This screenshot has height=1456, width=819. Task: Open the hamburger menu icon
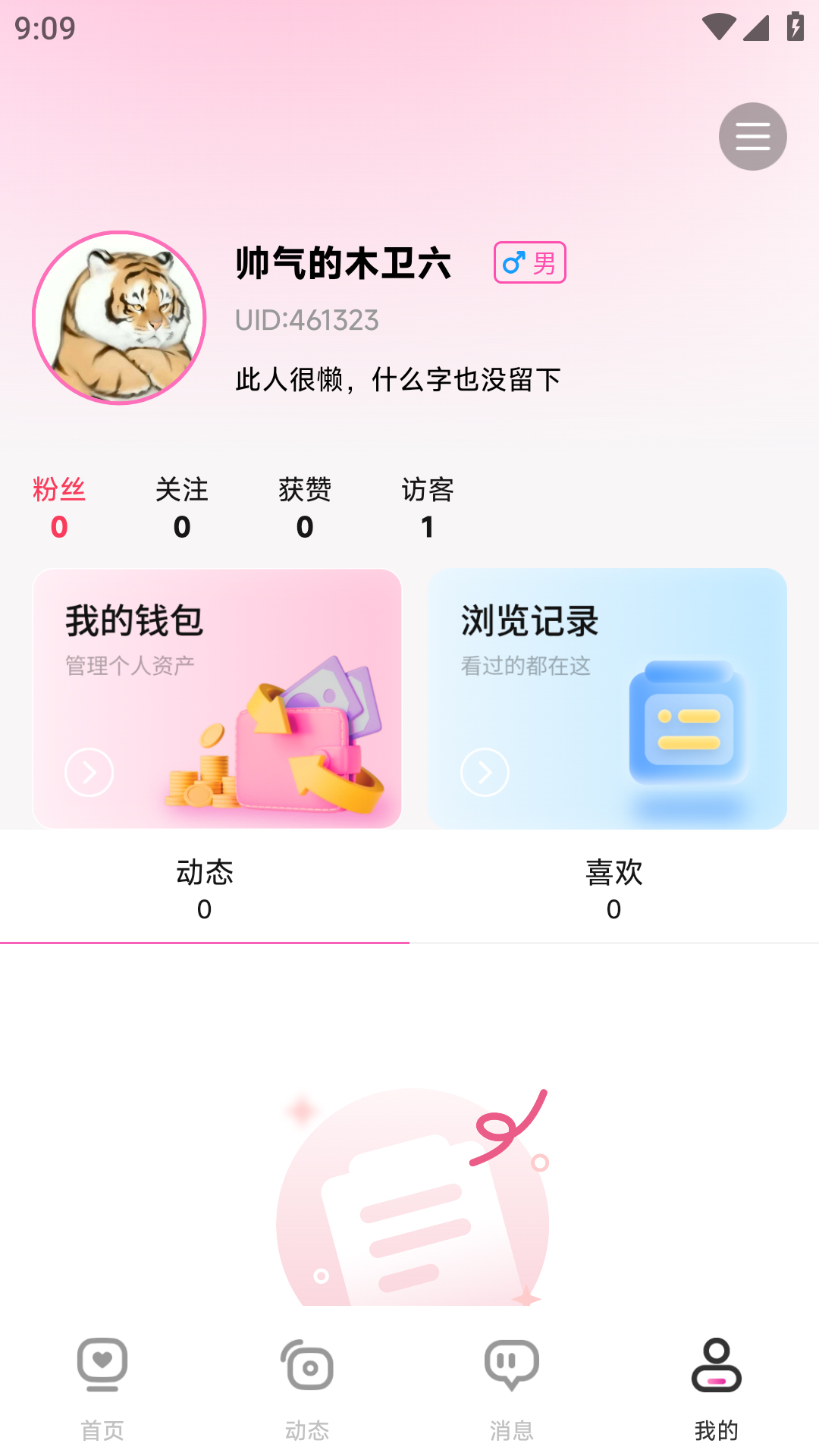pyautogui.click(x=752, y=136)
